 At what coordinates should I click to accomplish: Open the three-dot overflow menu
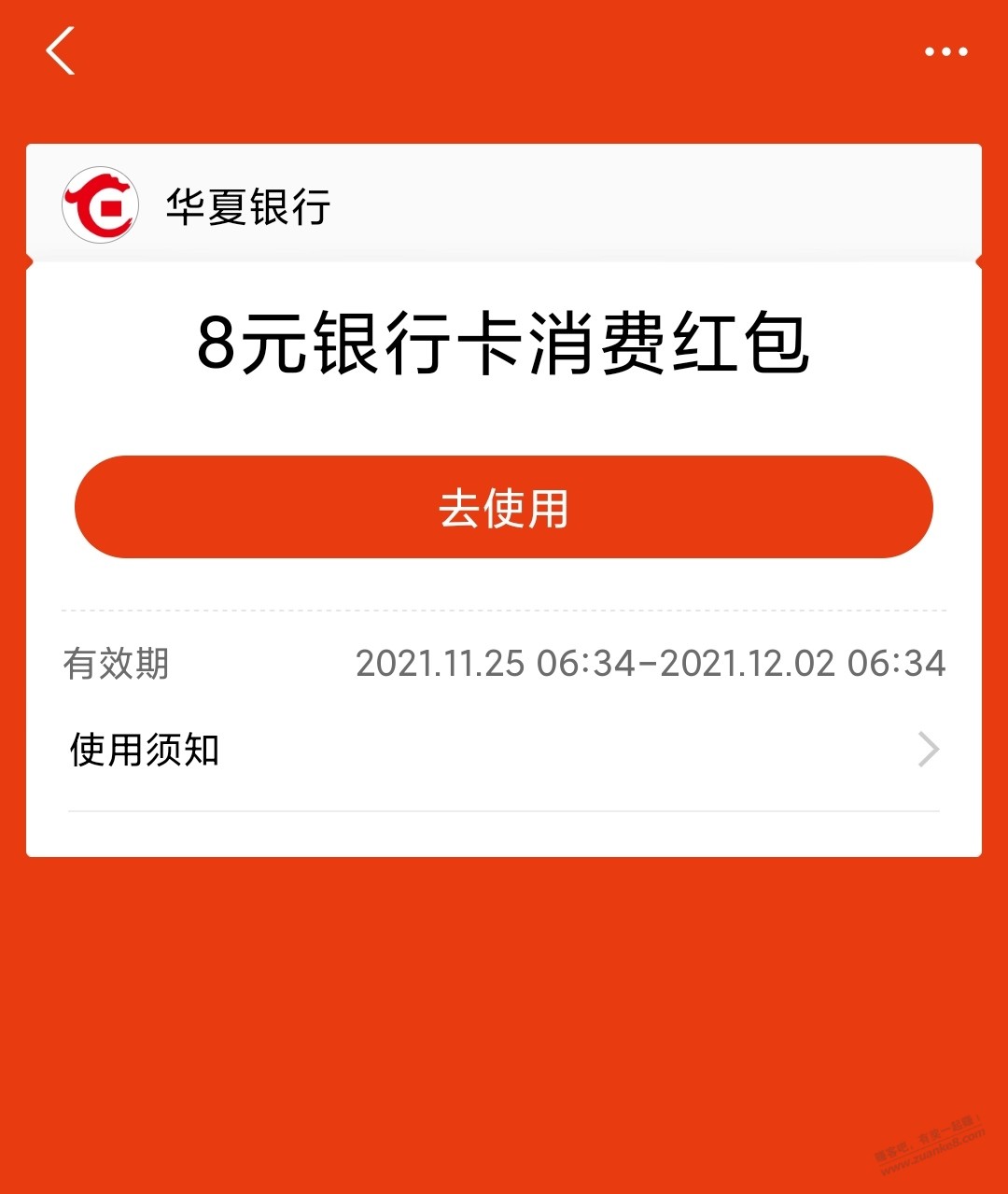pos(945,51)
